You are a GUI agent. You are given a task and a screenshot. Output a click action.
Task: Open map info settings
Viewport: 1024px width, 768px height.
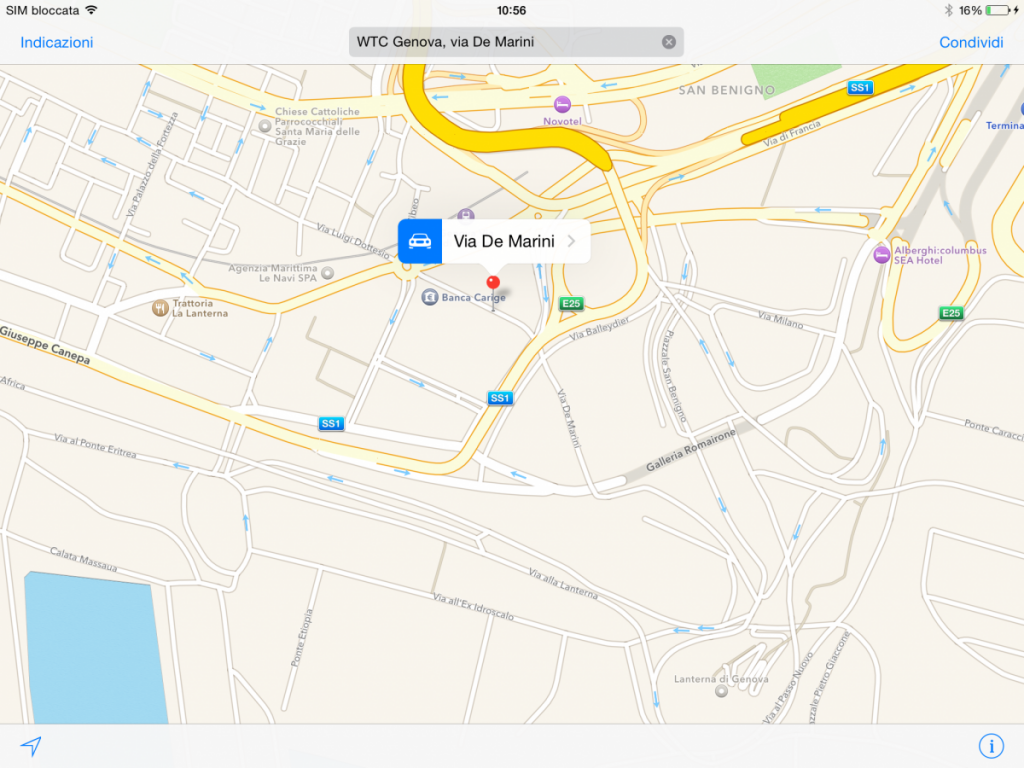(x=990, y=746)
